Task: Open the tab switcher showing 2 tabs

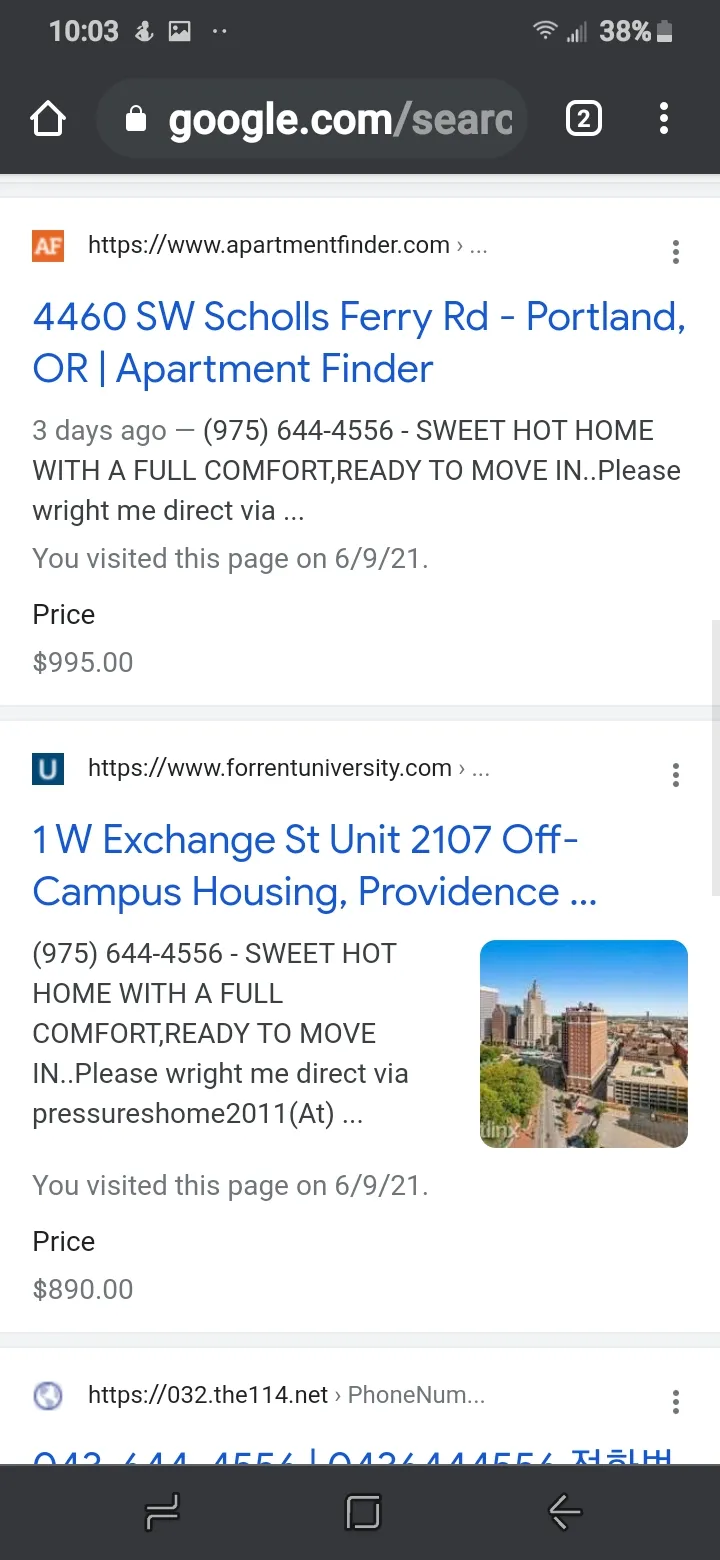Action: pos(584,120)
